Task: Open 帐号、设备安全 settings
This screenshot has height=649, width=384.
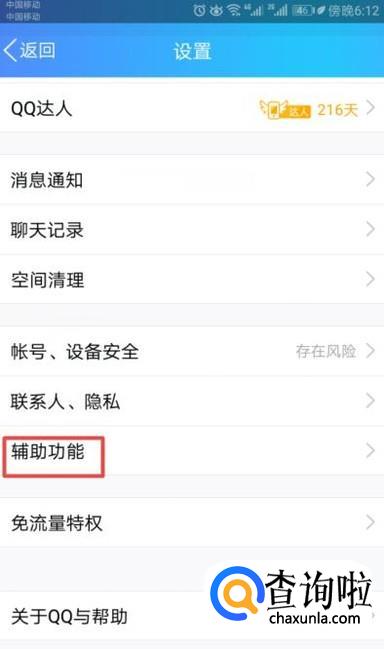Action: click(192, 351)
